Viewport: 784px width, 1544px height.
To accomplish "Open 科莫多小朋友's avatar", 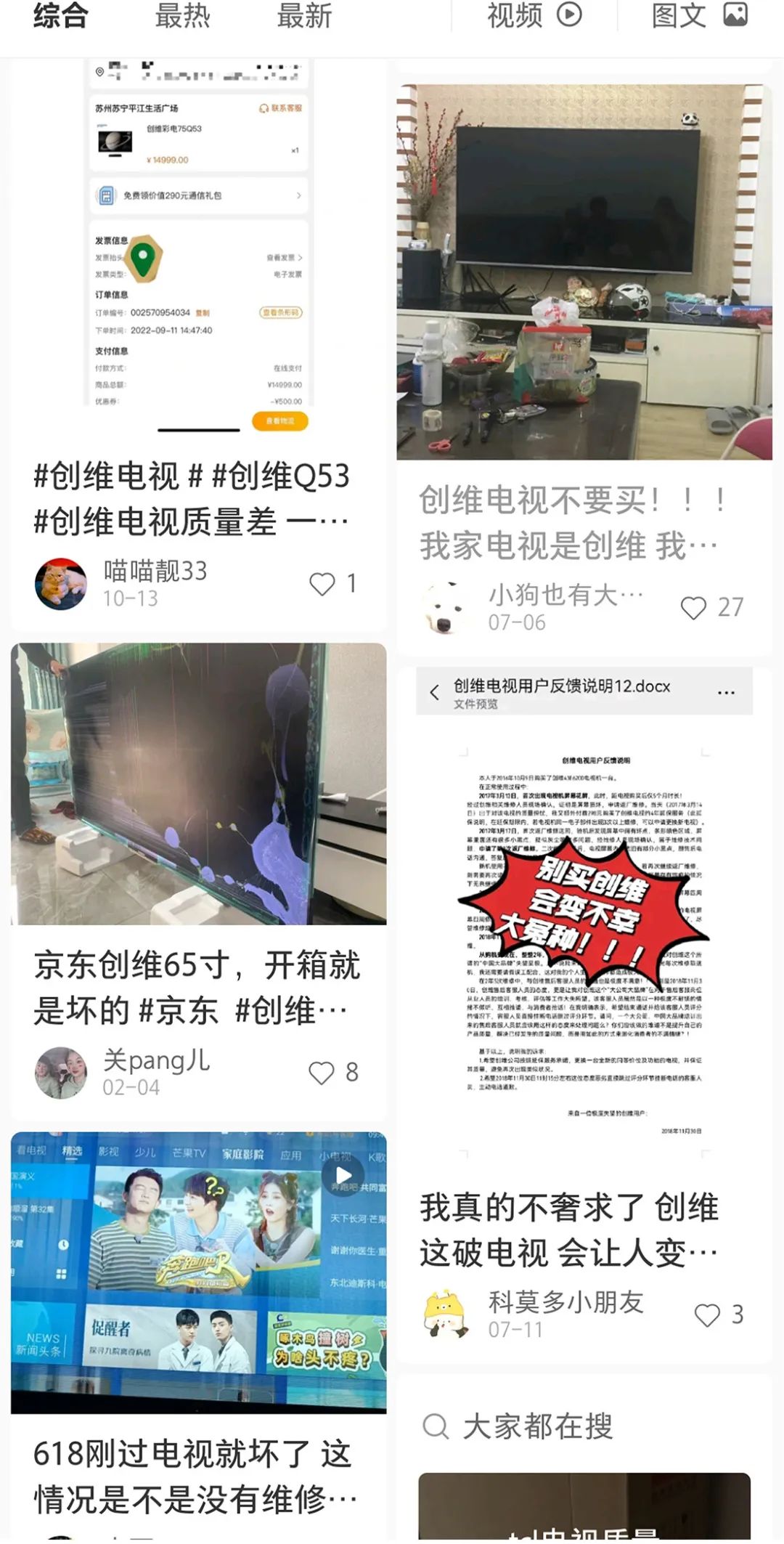I will tap(446, 1315).
